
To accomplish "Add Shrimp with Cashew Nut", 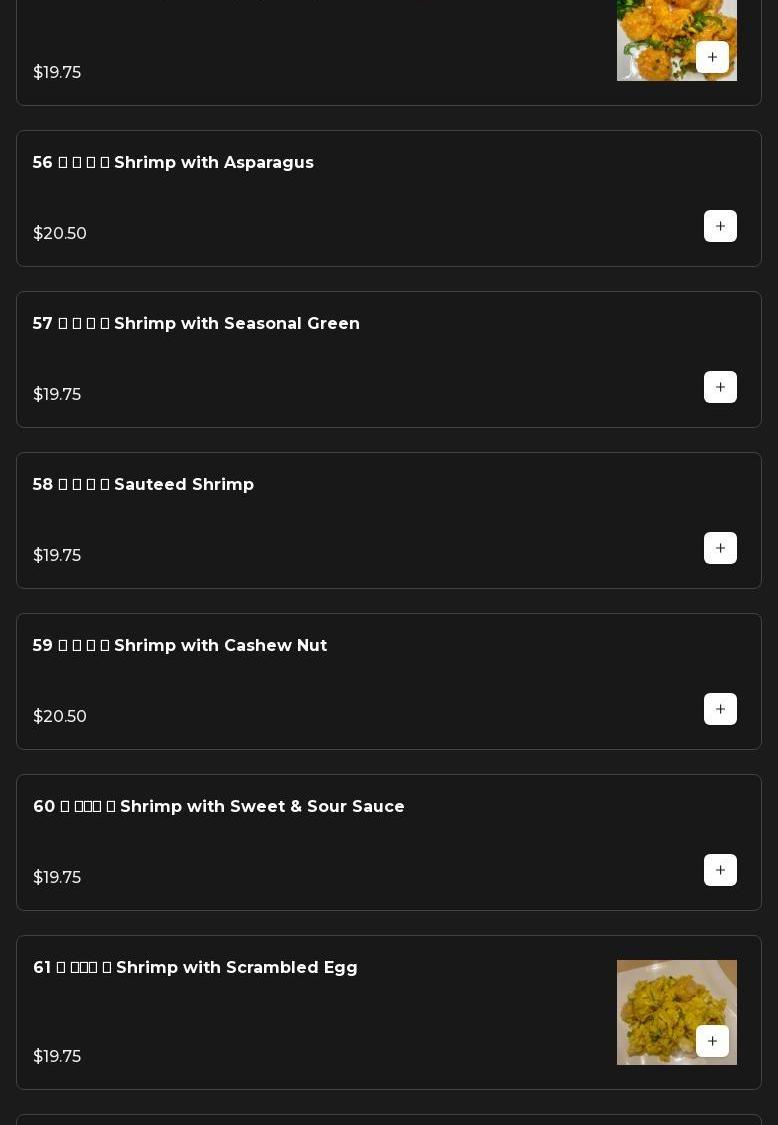I will coord(720,709).
